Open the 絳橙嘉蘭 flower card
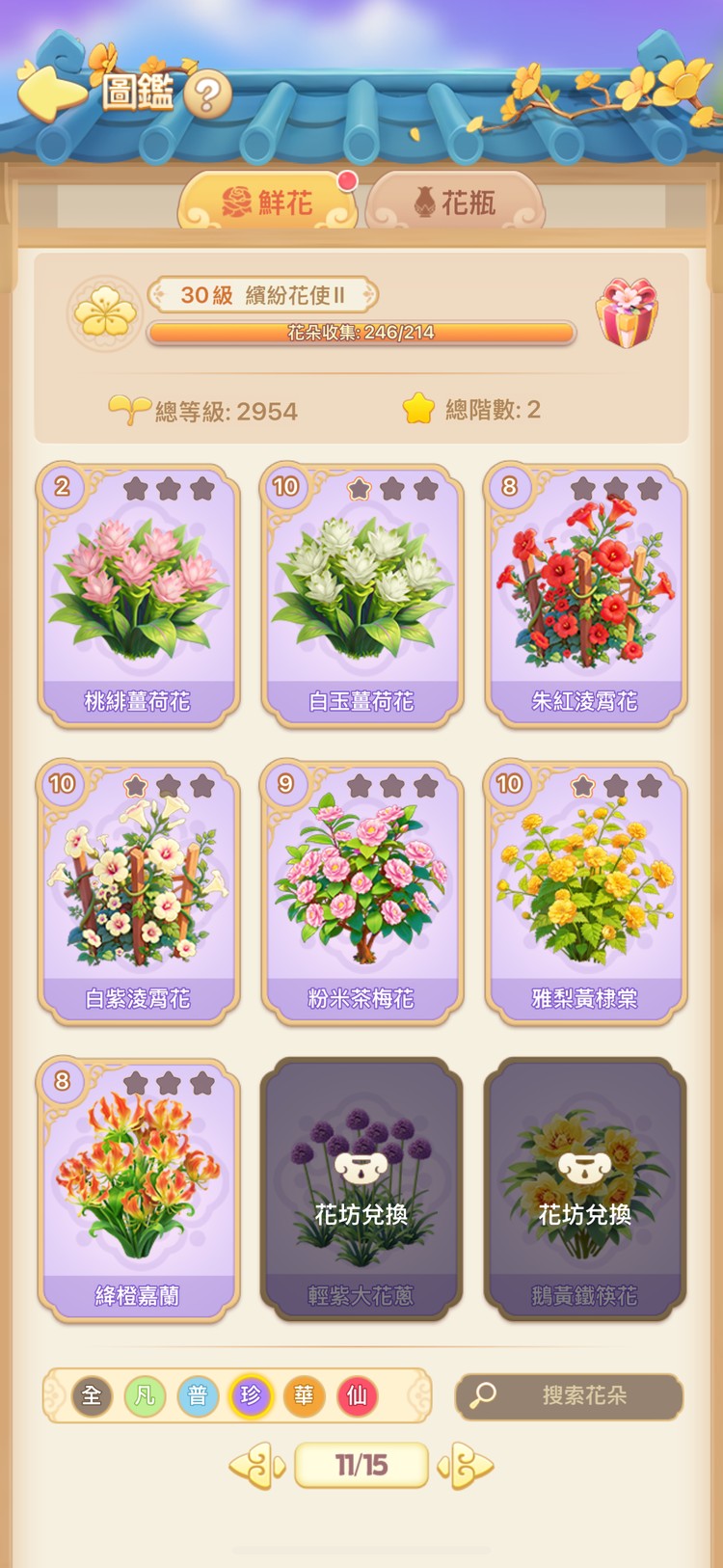Screen dimensions: 723x1568 click(x=138, y=1188)
